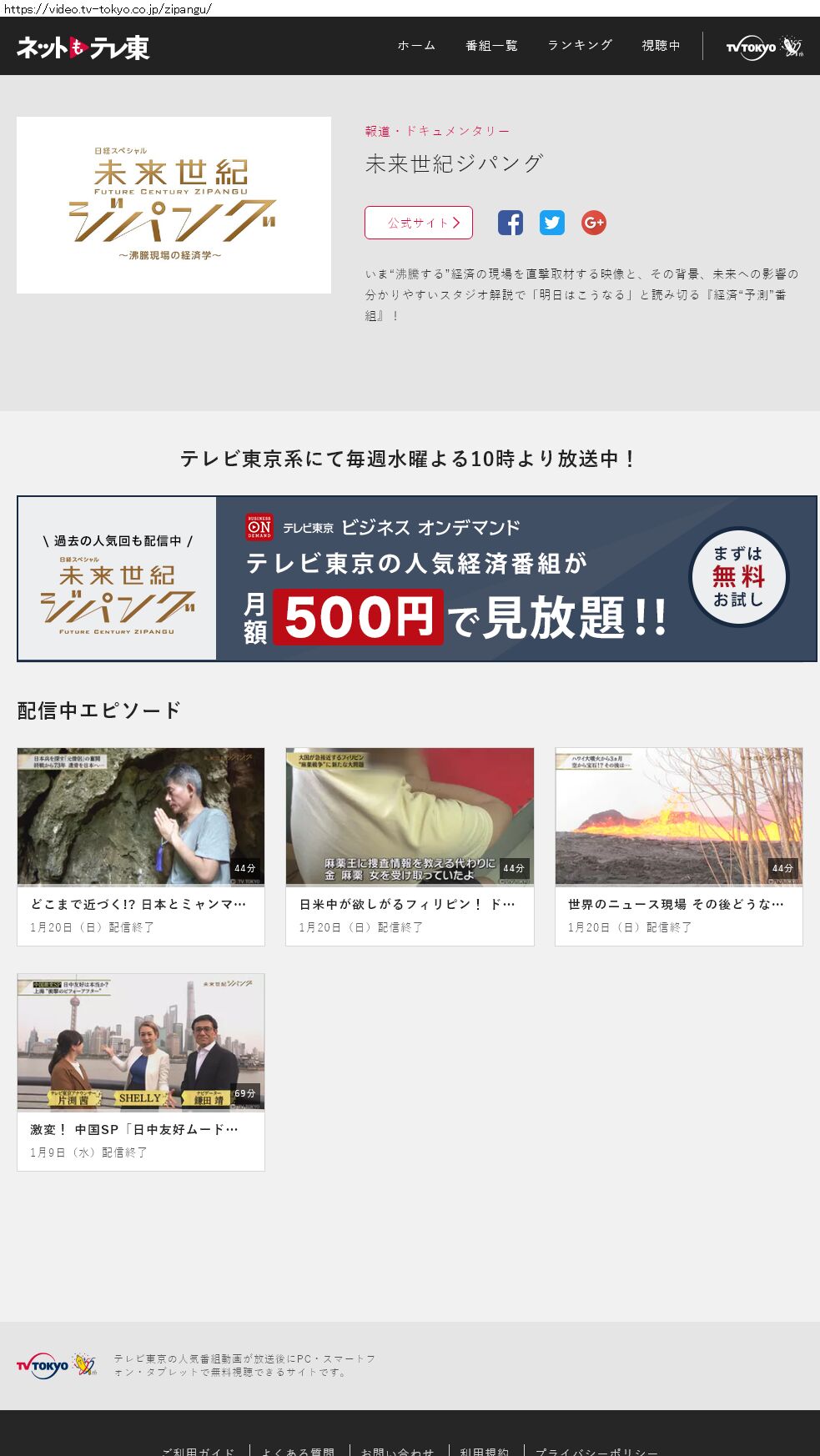This screenshot has height=1456, width=820.
Task: Open プライバシーポリシー footer link
Action: pos(596,1452)
